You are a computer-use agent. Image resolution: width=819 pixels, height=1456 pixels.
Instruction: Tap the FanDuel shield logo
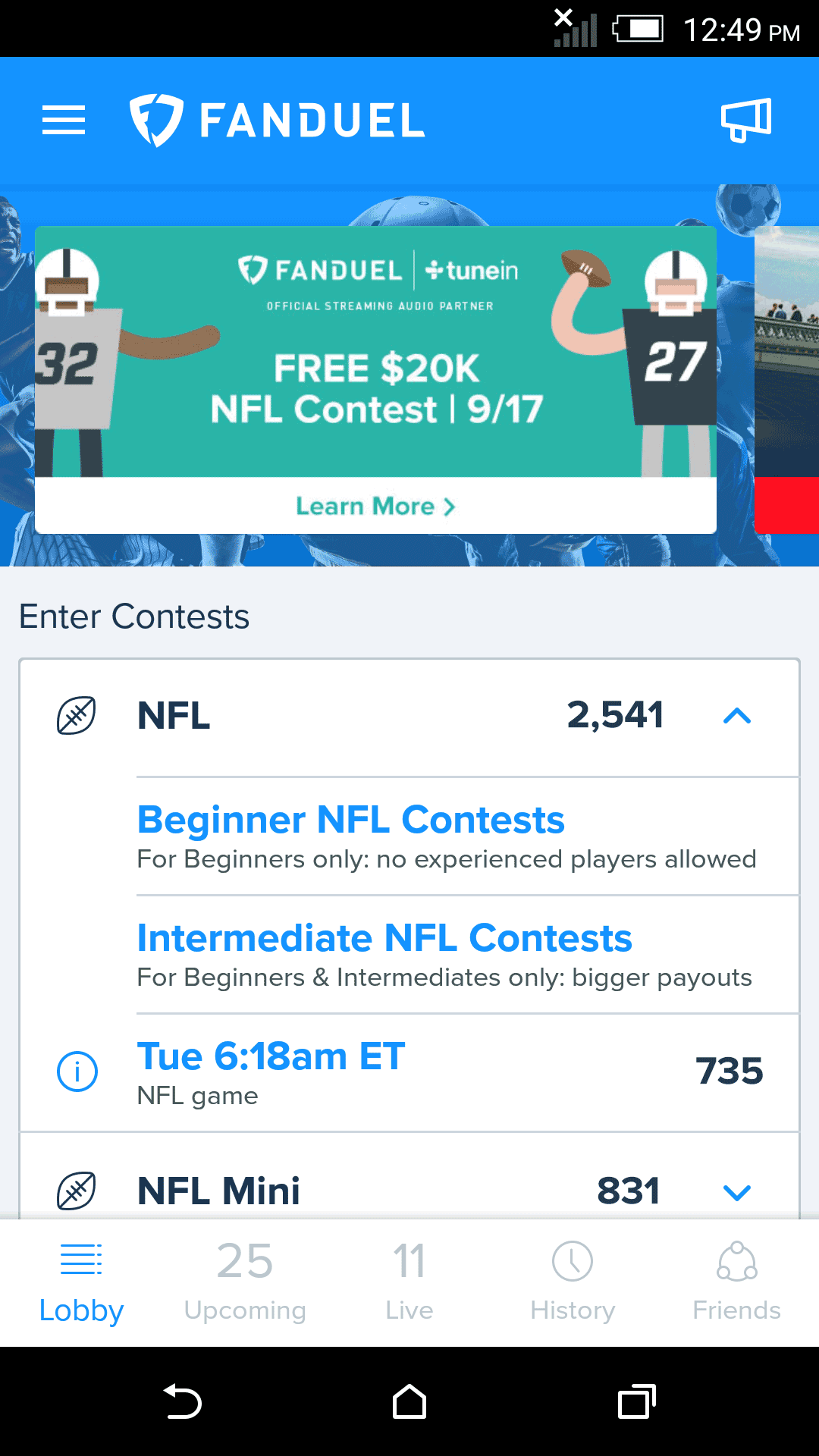click(x=154, y=118)
